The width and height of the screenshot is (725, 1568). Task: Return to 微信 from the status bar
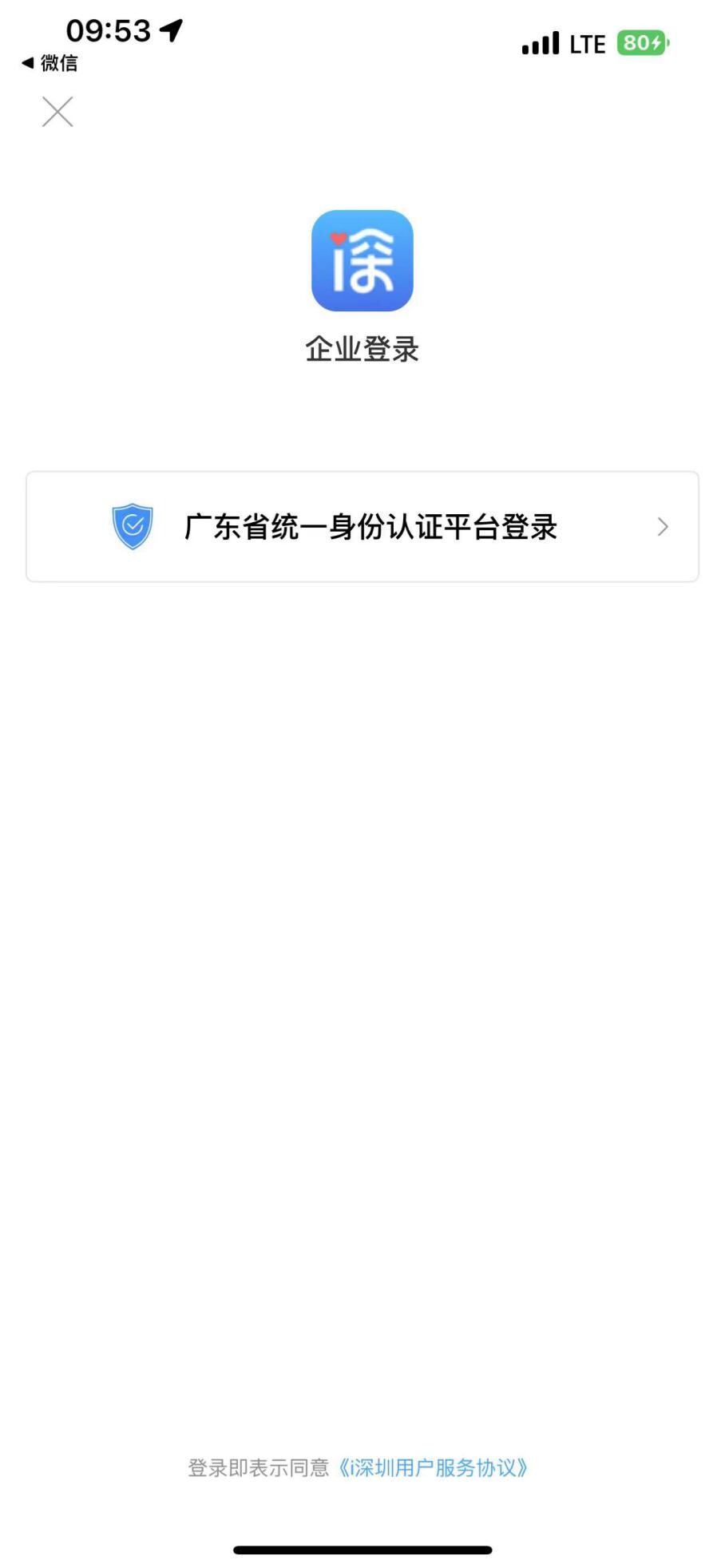(50, 63)
